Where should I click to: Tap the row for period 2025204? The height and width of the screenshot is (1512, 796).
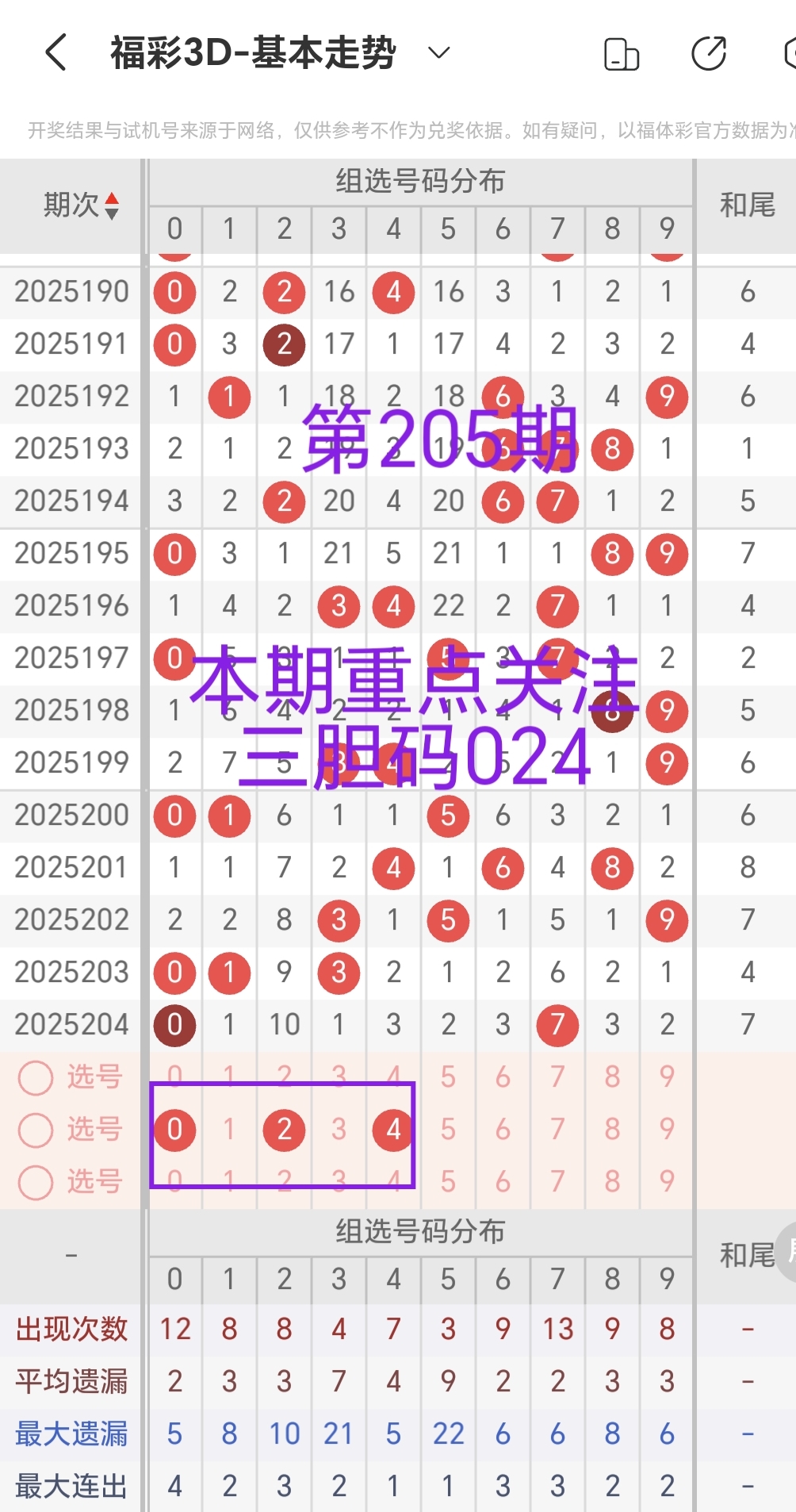tap(71, 1024)
